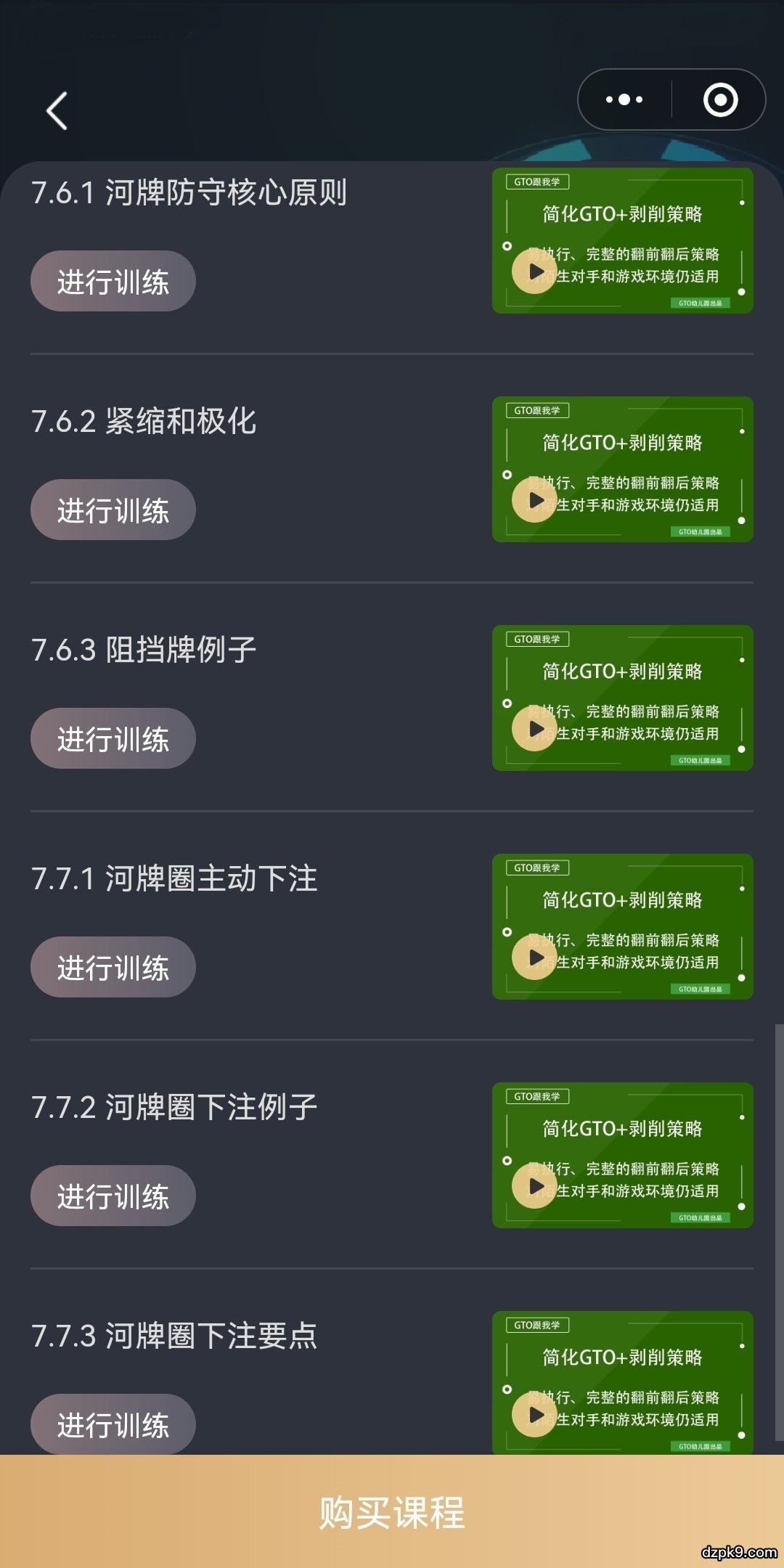The width and height of the screenshot is (784, 1568).
Task: Tap 进行训练 under 7.6.3 阻挡牌例子
Action: [x=113, y=738]
